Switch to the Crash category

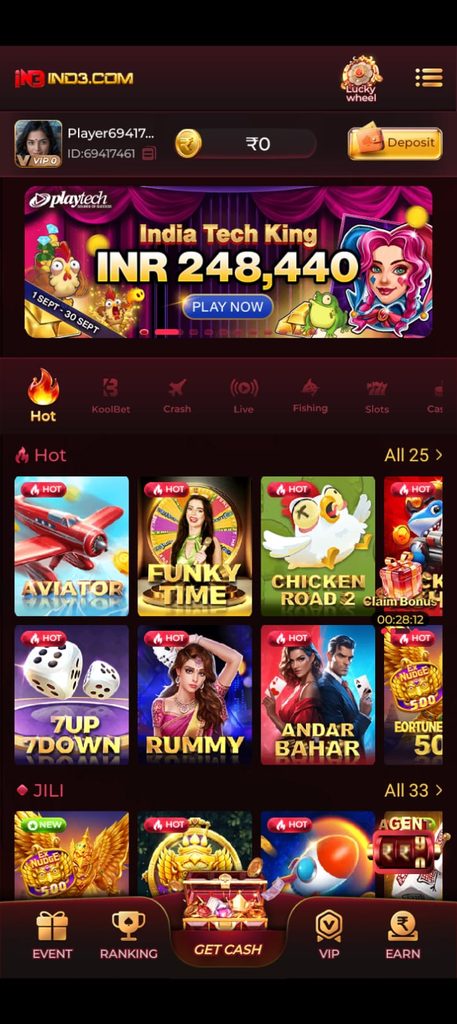(x=177, y=396)
